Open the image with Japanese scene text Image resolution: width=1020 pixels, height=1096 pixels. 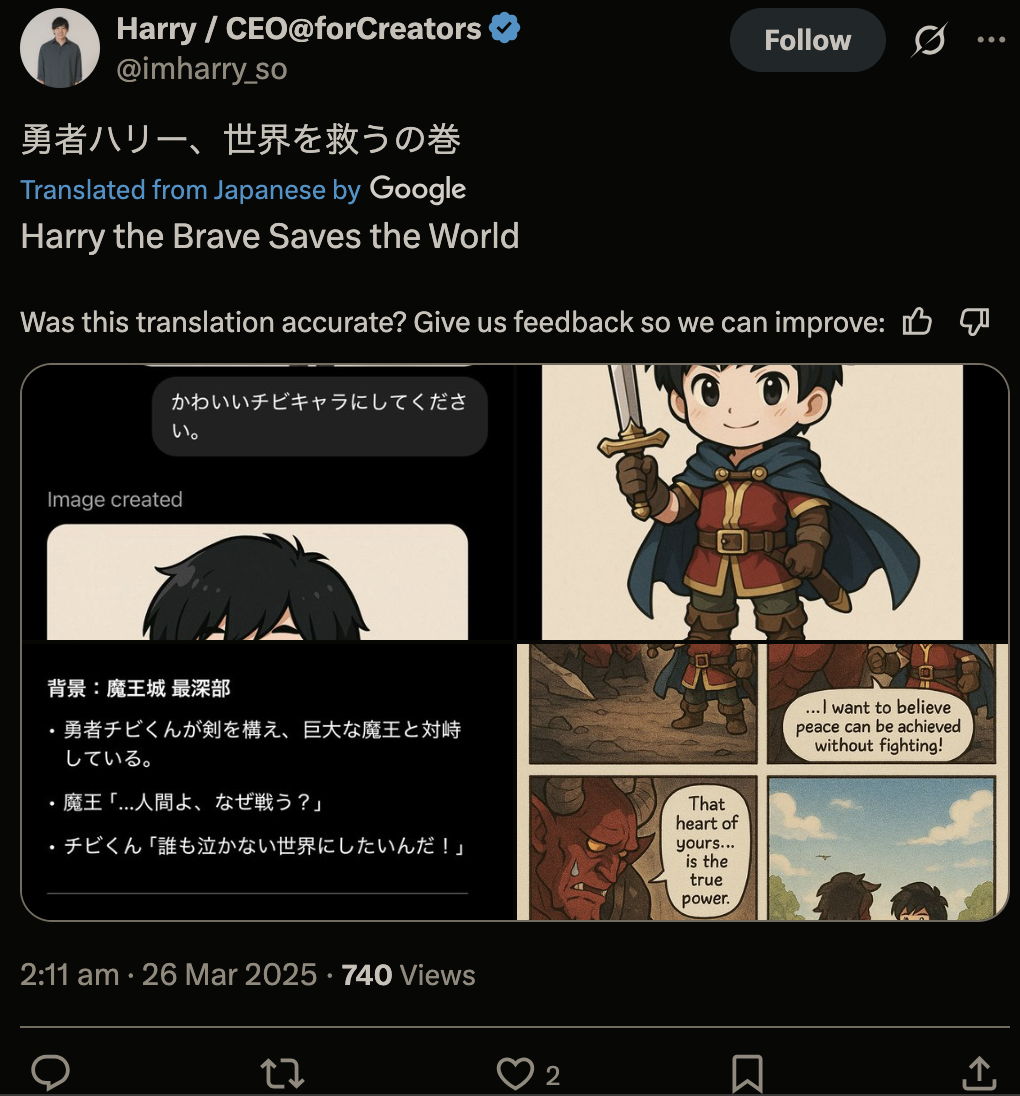coord(267,780)
